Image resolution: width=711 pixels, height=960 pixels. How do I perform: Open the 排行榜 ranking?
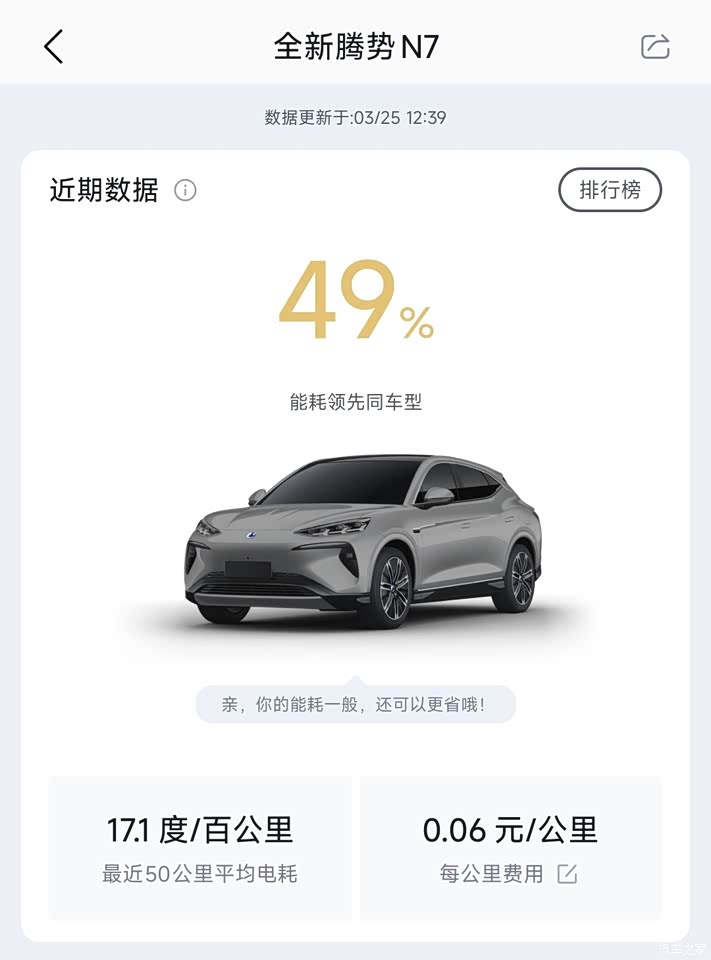609,190
